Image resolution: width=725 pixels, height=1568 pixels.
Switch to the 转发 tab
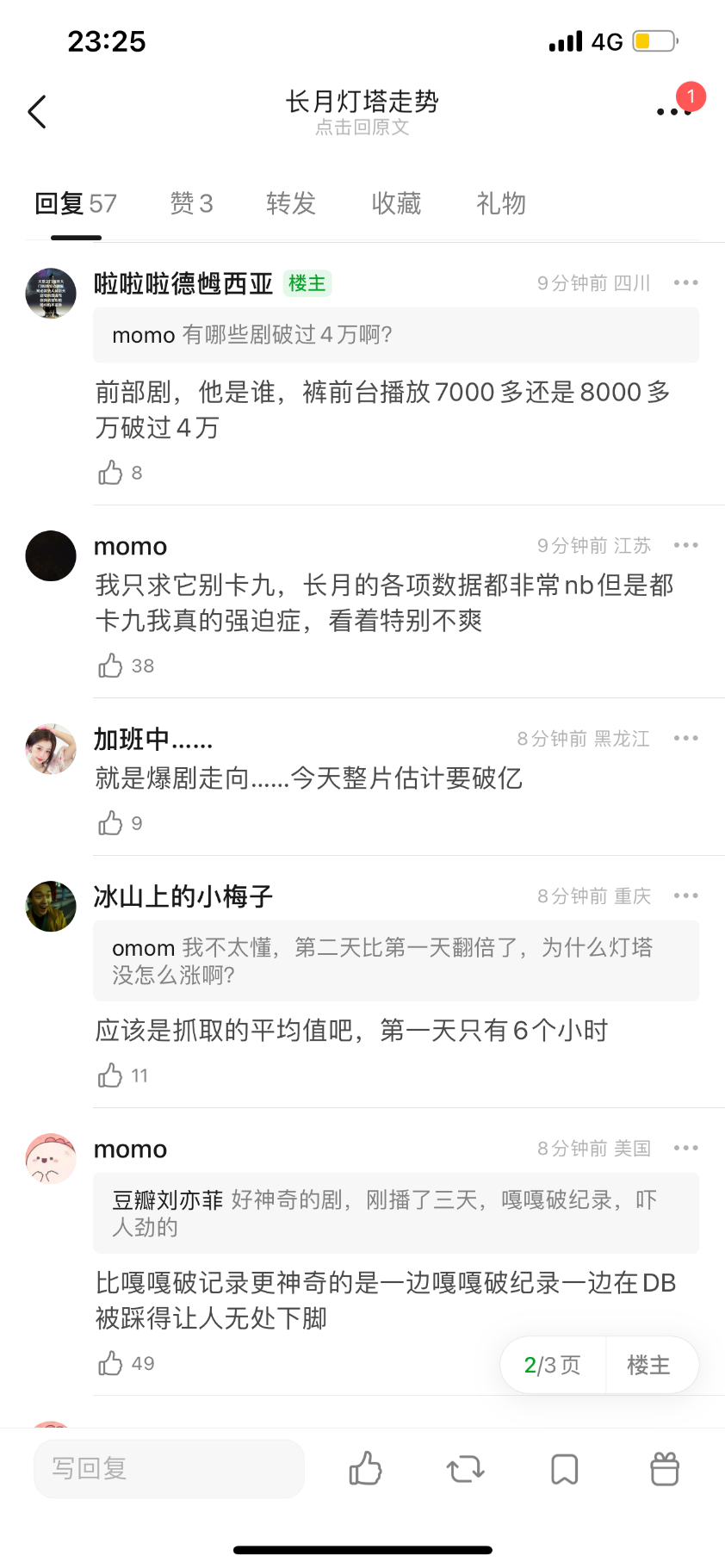click(290, 203)
